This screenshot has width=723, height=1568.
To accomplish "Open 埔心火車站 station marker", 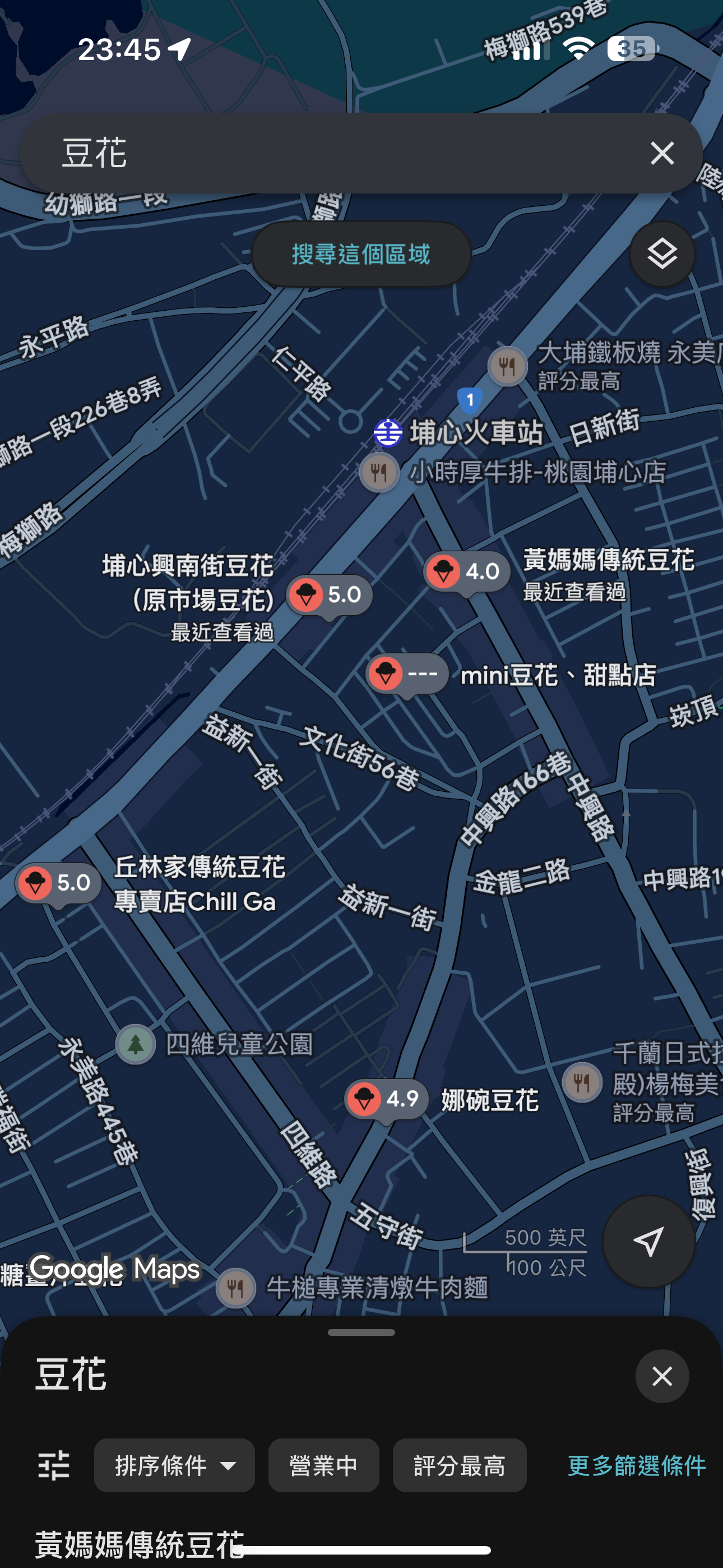I will [388, 433].
